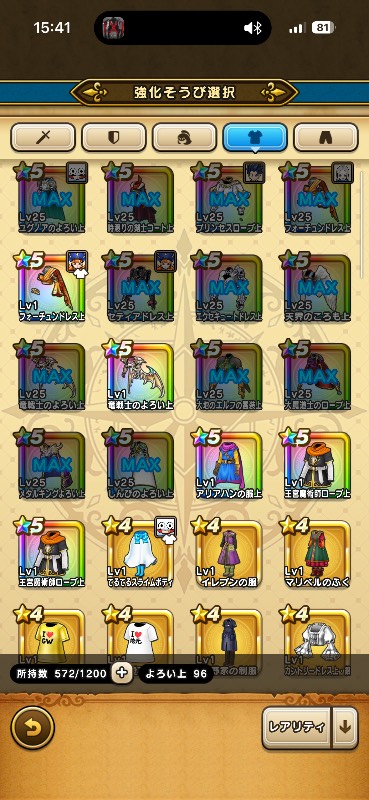
Task: Open the レアリティ sort options
Action: [297, 728]
